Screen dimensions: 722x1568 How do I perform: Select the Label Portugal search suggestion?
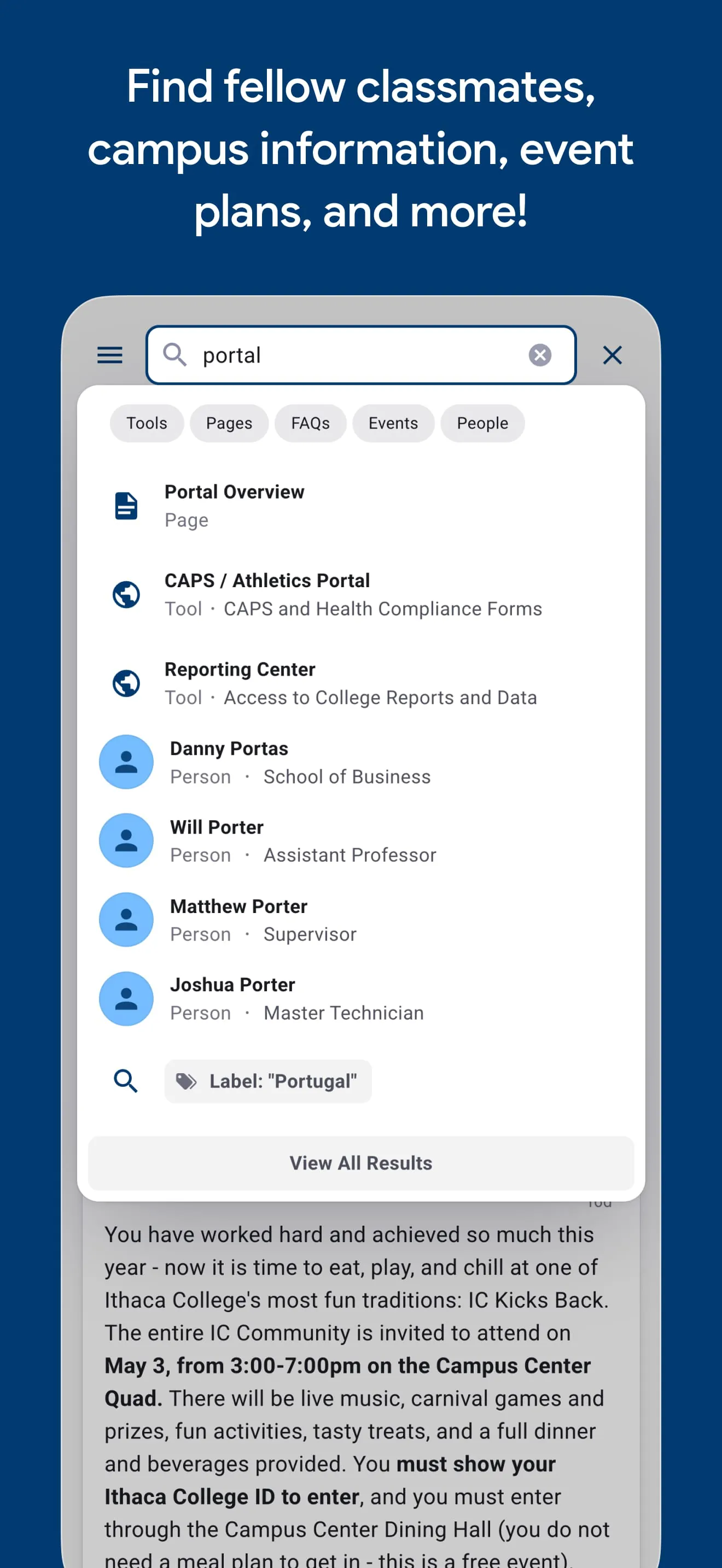click(268, 1081)
